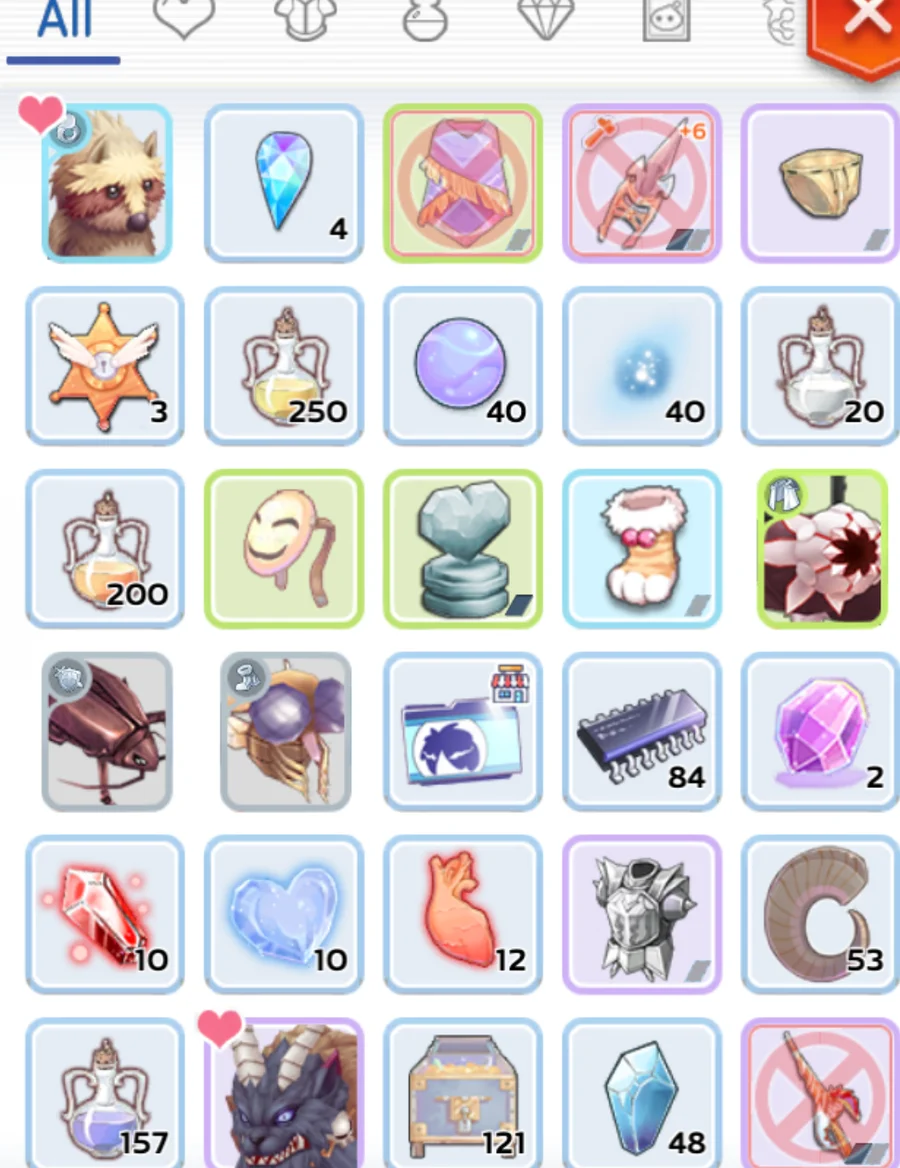
Task: Open the potion consumables tab
Action: pos(425,18)
